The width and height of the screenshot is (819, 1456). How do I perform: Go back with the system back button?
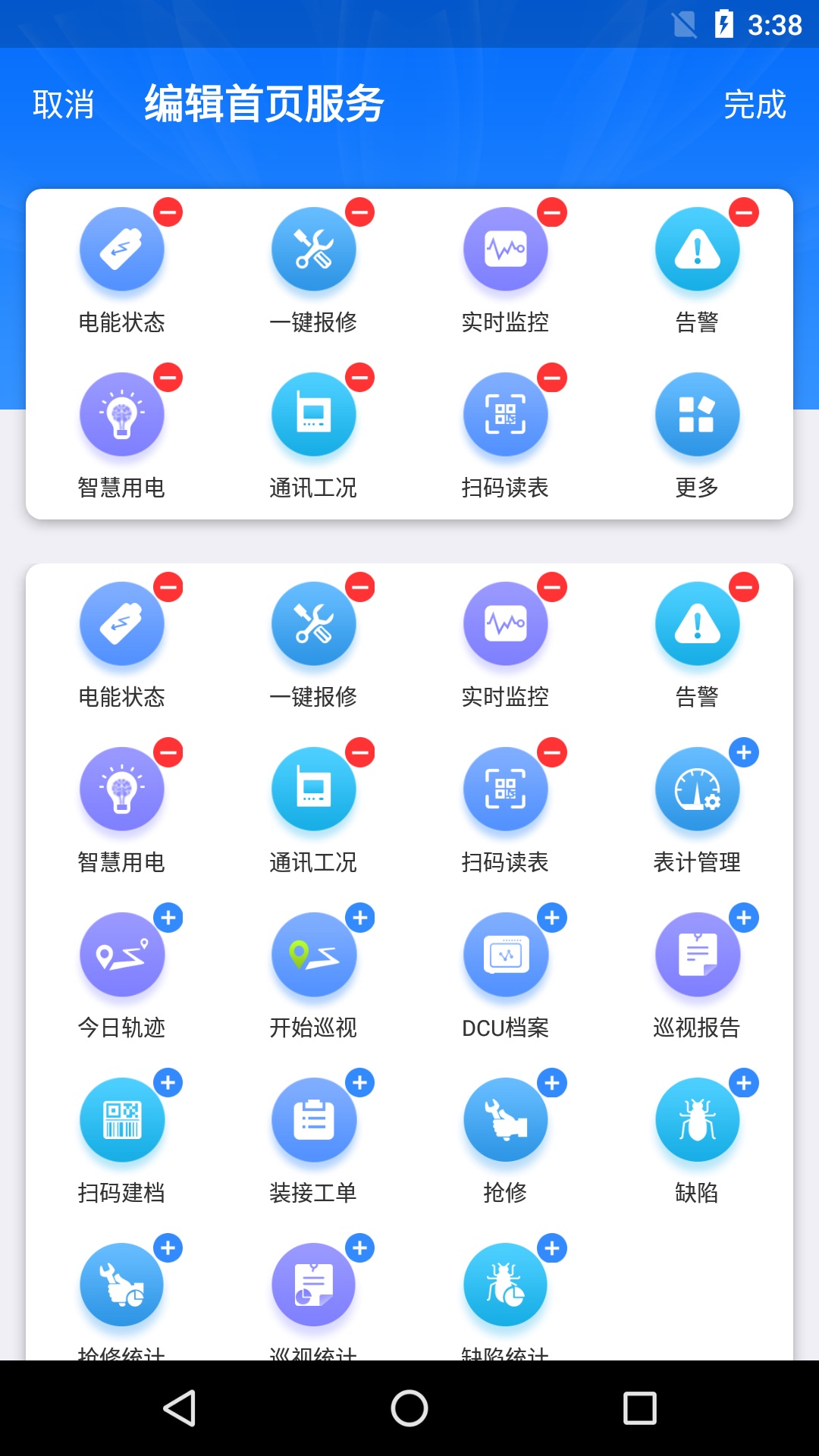[x=180, y=1408]
